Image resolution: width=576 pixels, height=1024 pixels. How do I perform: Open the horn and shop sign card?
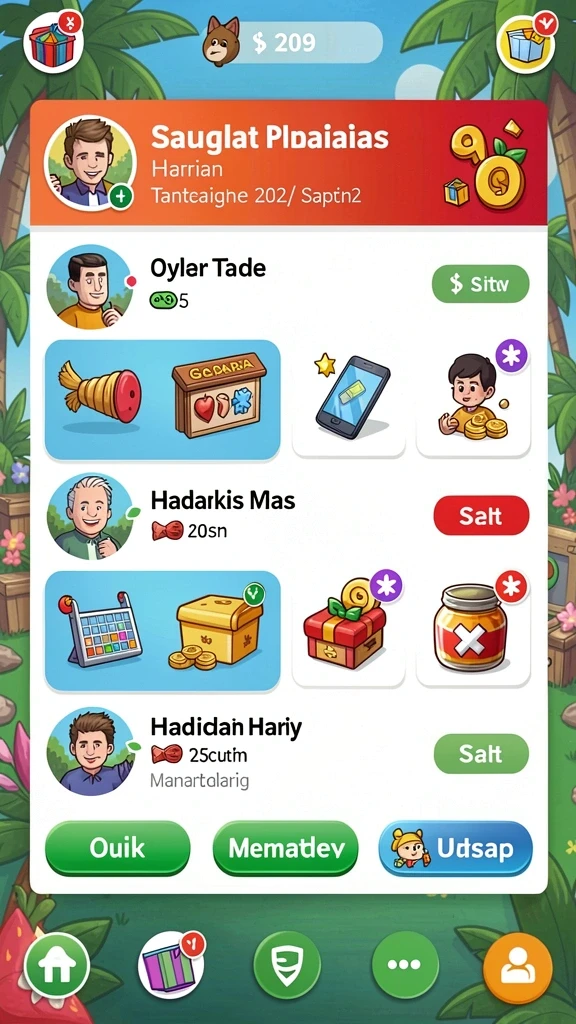coord(163,400)
